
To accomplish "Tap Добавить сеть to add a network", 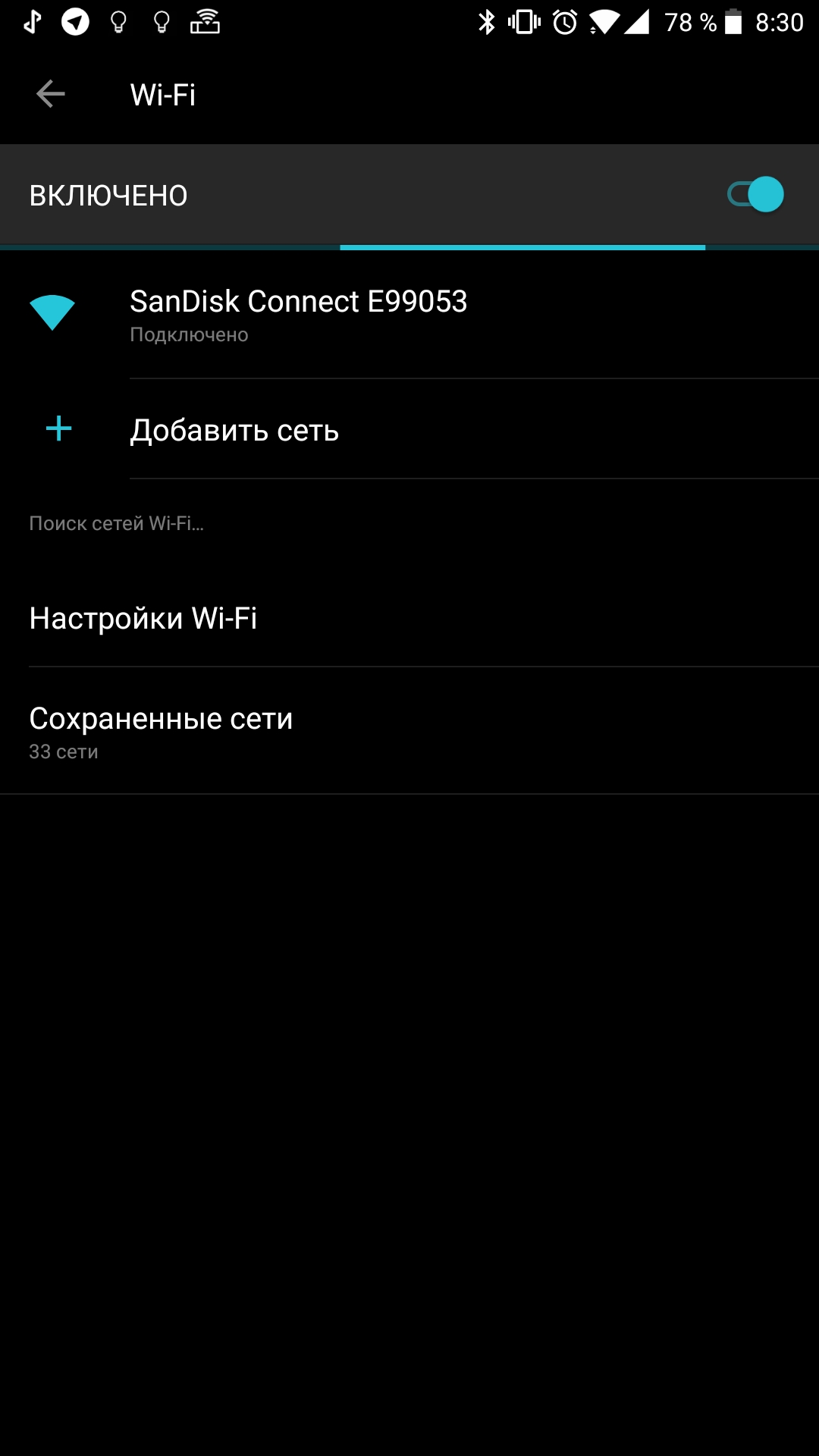I will 409,429.
